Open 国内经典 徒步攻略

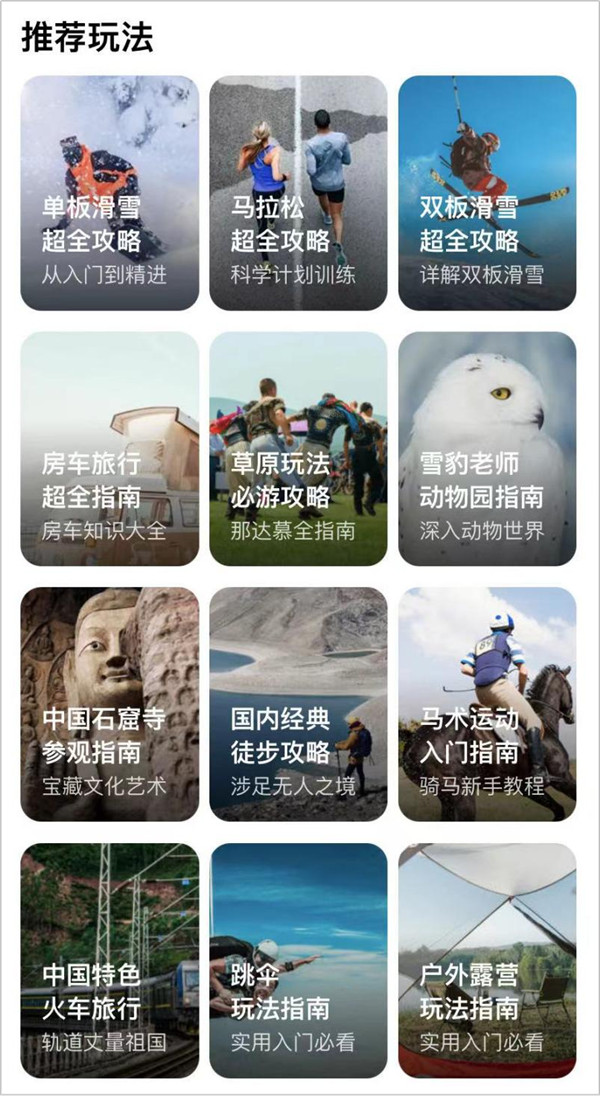[298, 704]
